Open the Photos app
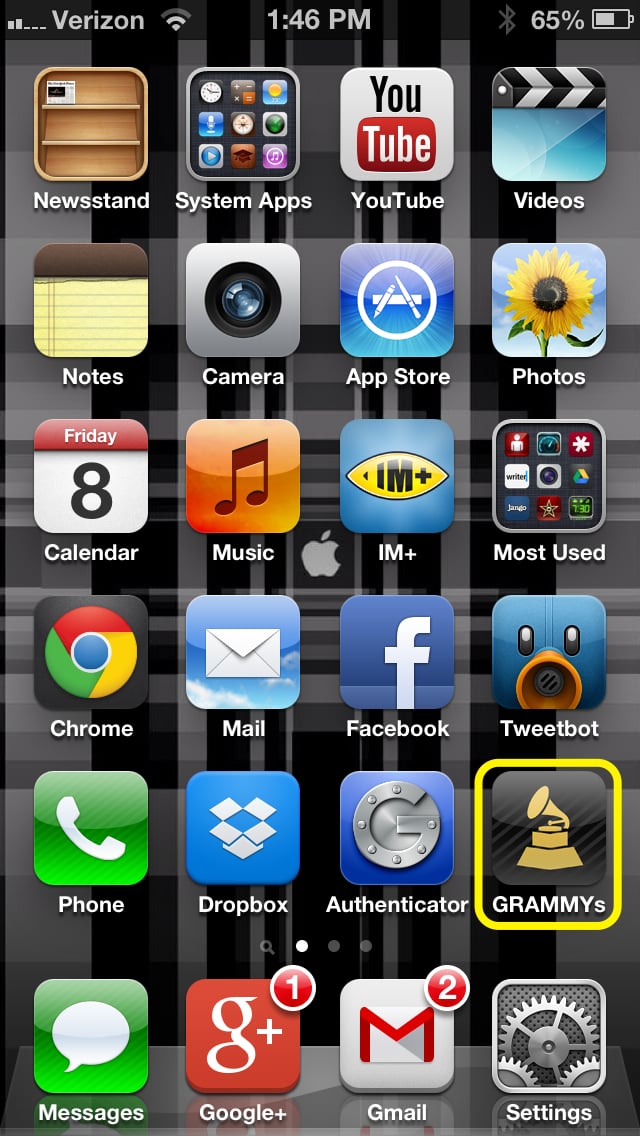The height and width of the screenshot is (1136, 640). click(549, 300)
